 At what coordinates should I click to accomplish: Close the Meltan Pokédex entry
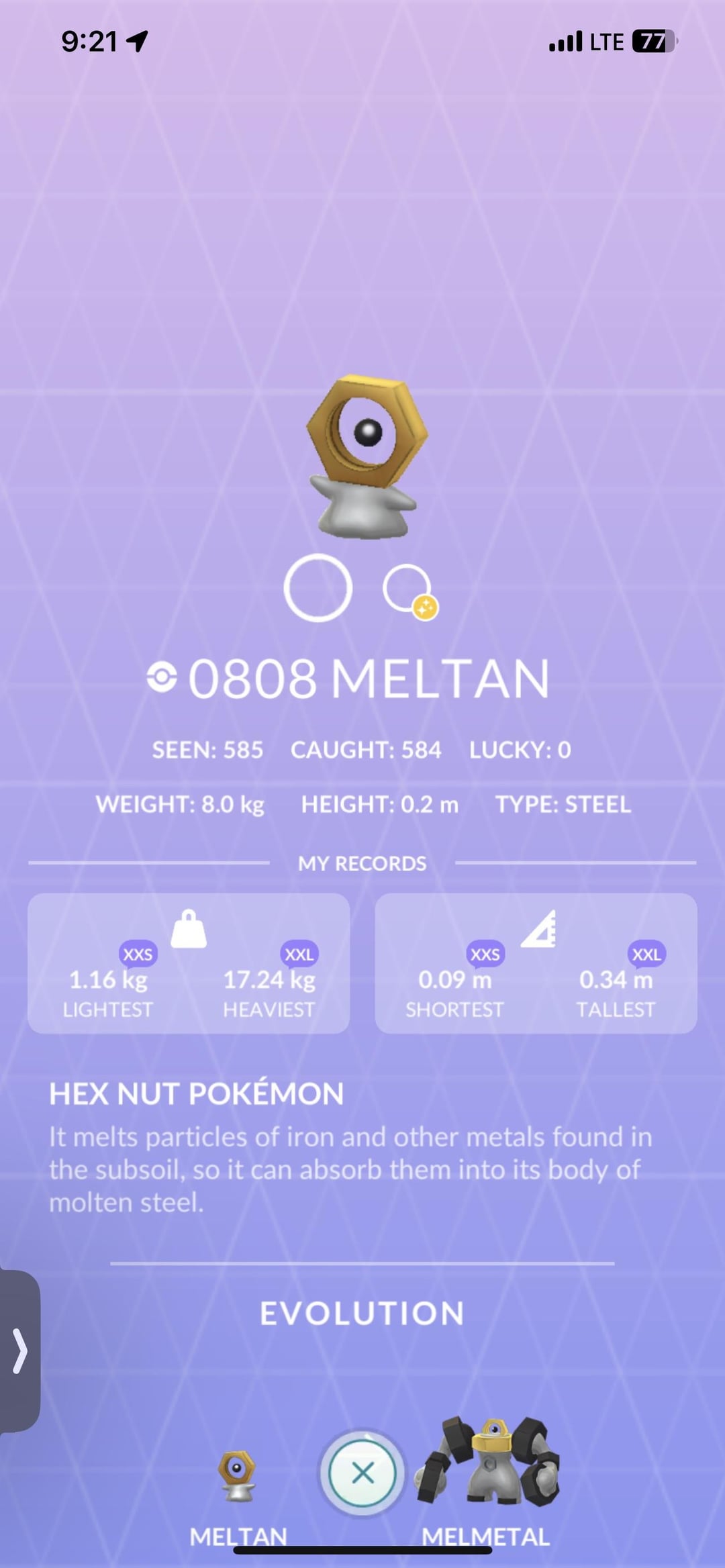(362, 1473)
